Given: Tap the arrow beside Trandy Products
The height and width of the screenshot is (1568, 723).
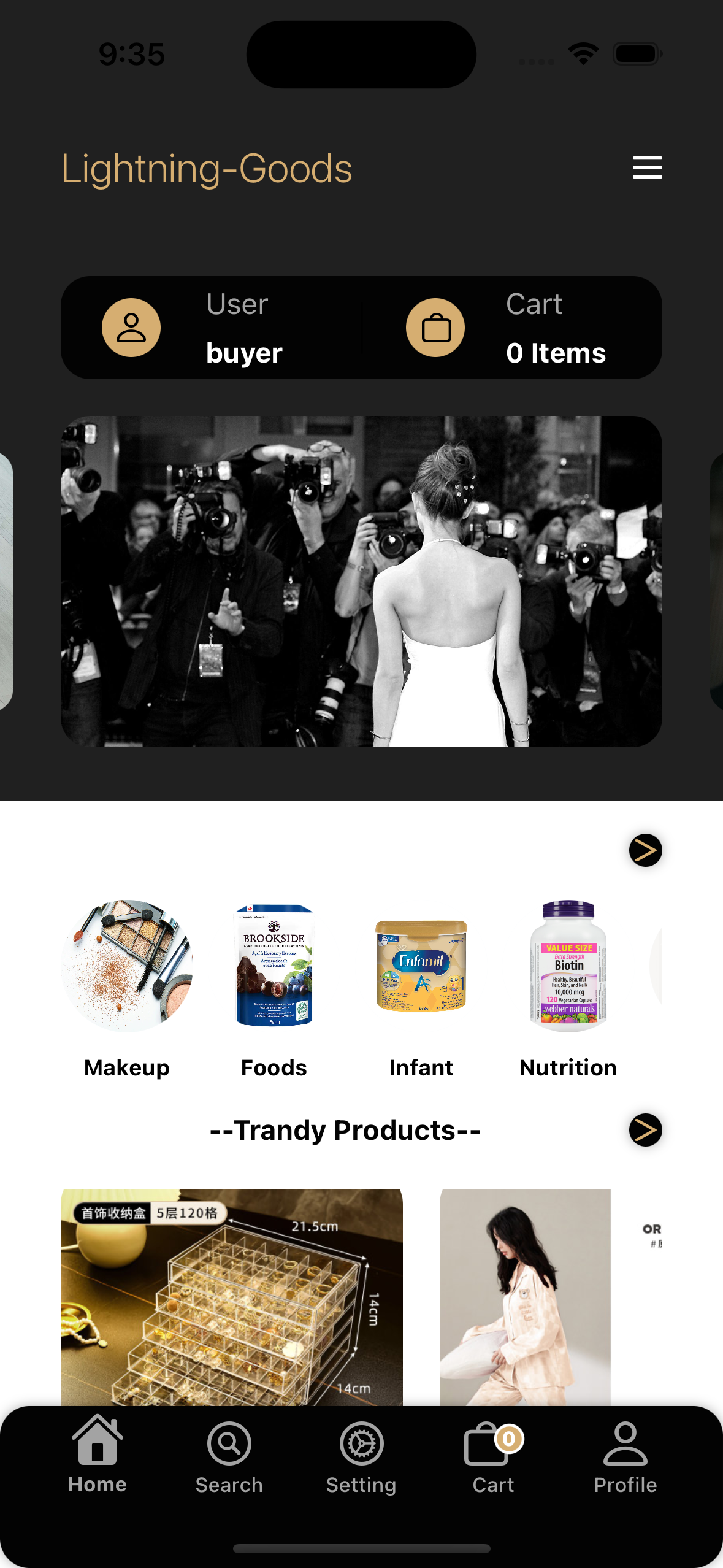Looking at the screenshot, I should (x=645, y=1130).
